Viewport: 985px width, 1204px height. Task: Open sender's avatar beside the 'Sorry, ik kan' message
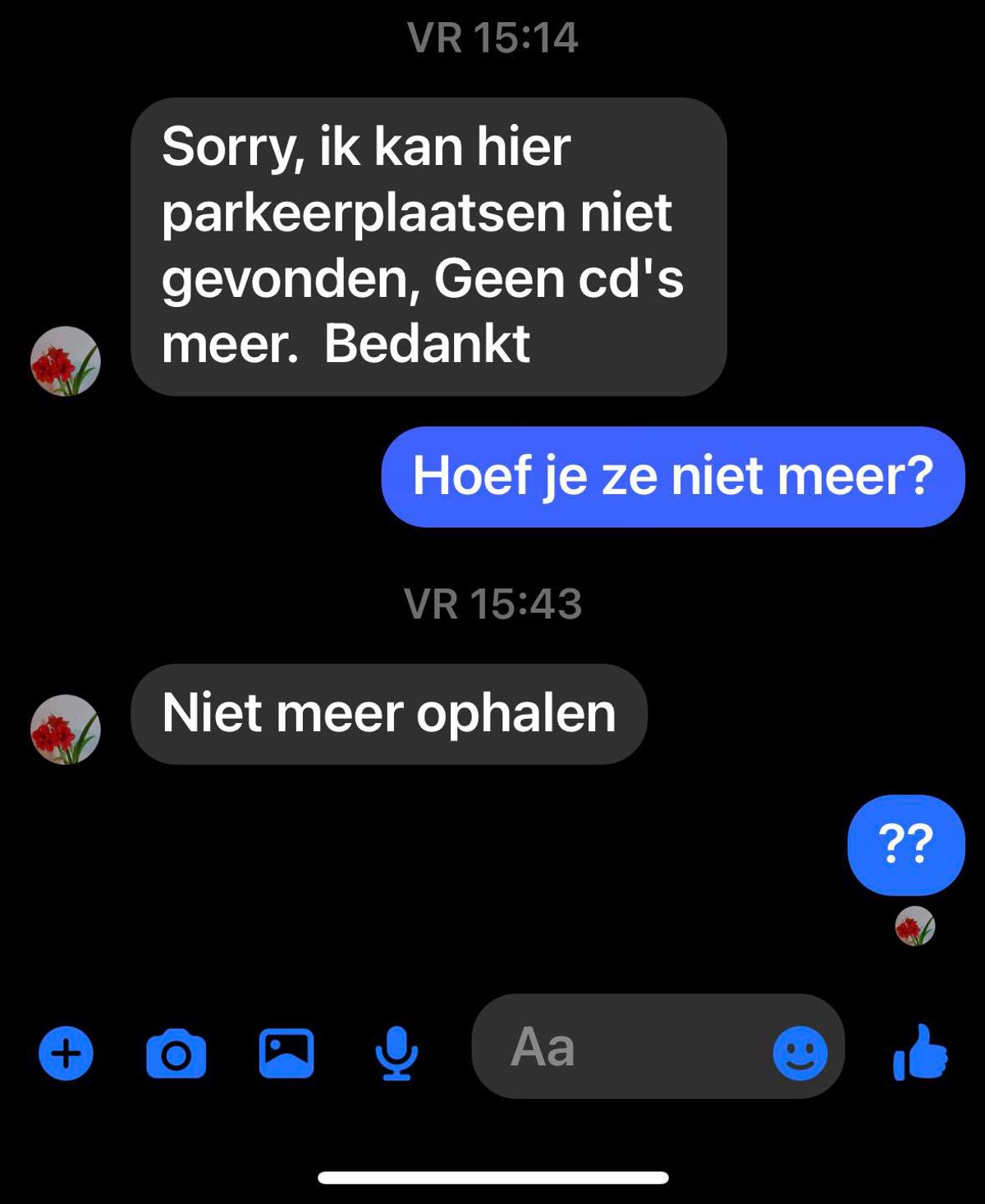tap(66, 361)
